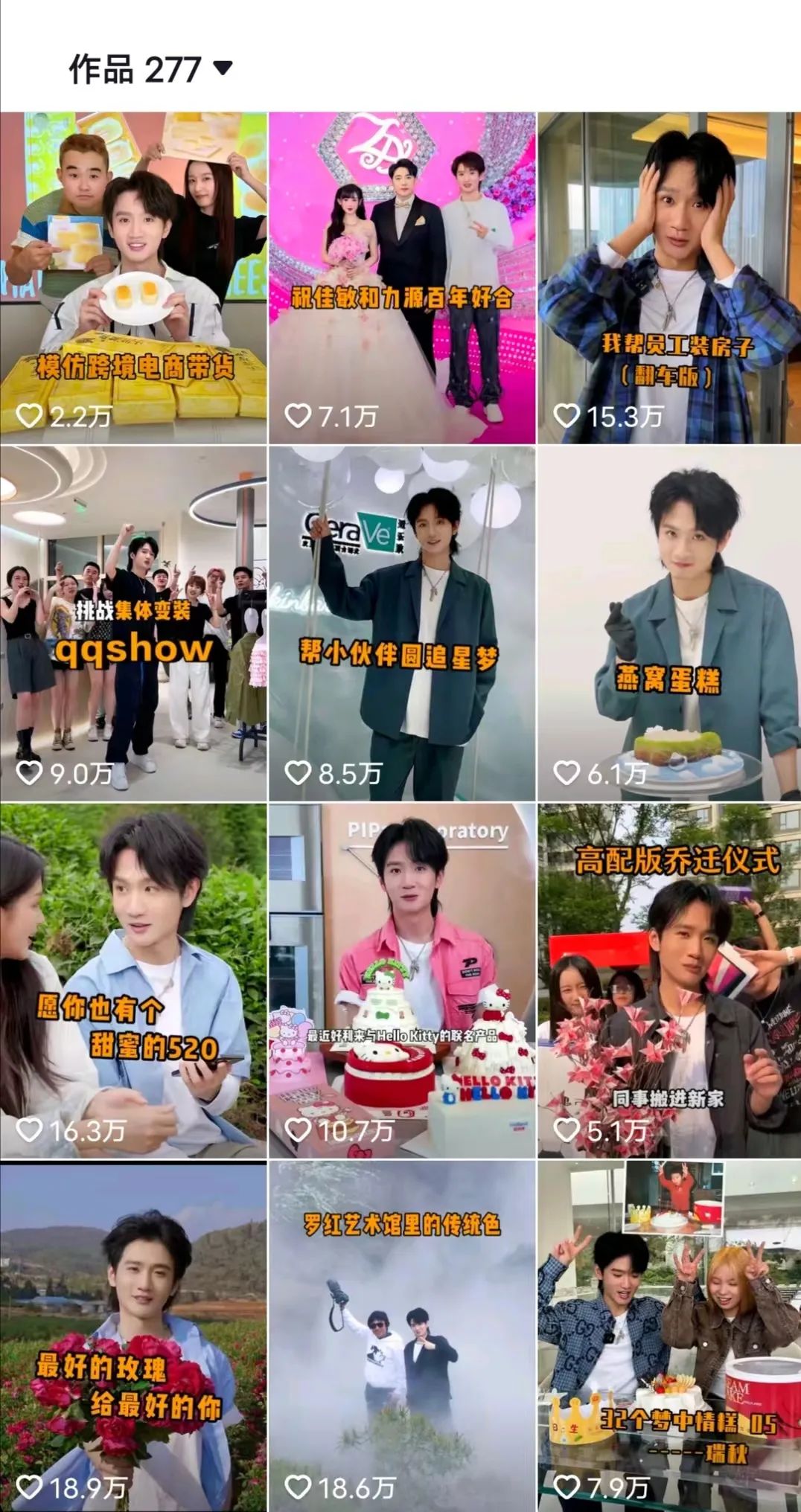Screen dimensions: 801x1512
Task: Play the 我帮员工装房子 翻车版 video
Action: [669, 278]
